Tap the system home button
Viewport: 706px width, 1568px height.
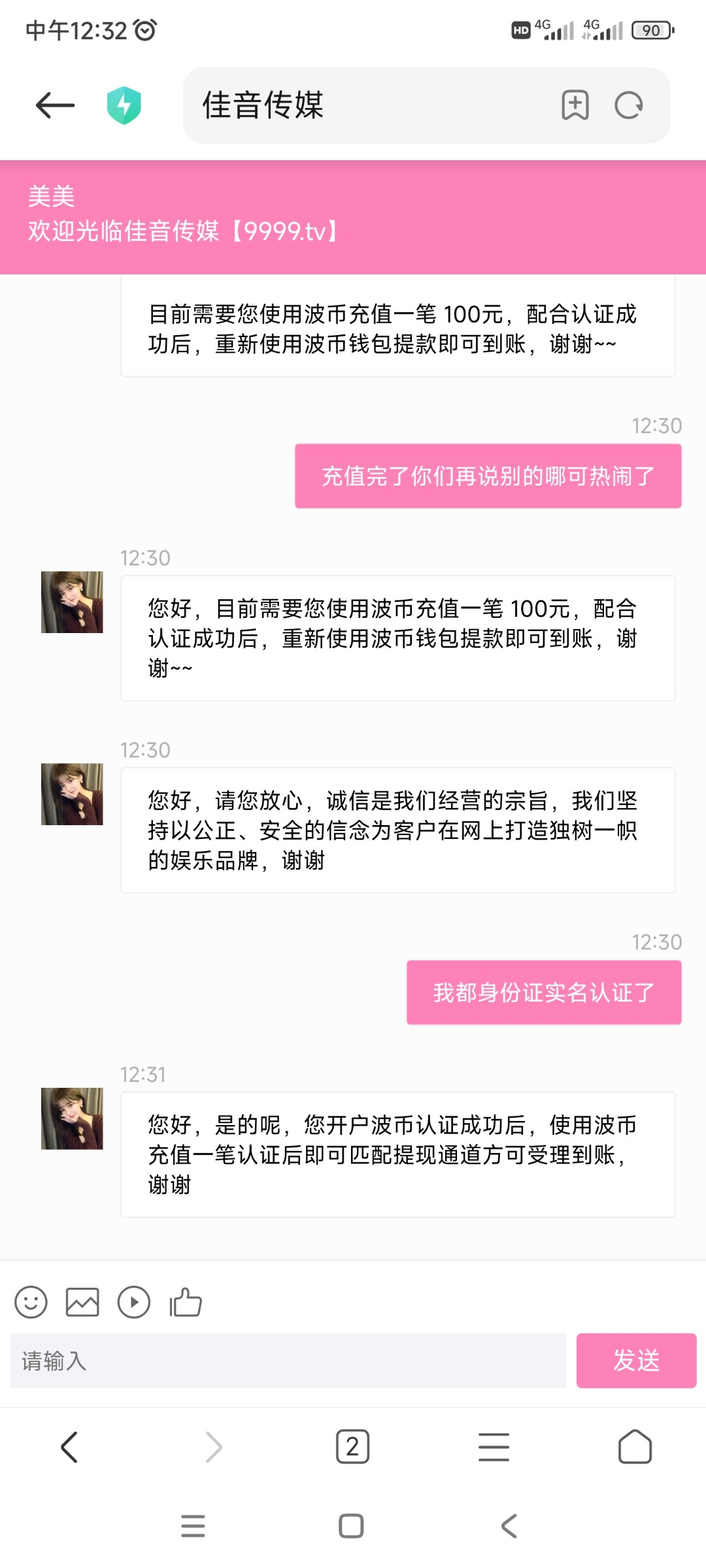pos(351,1526)
